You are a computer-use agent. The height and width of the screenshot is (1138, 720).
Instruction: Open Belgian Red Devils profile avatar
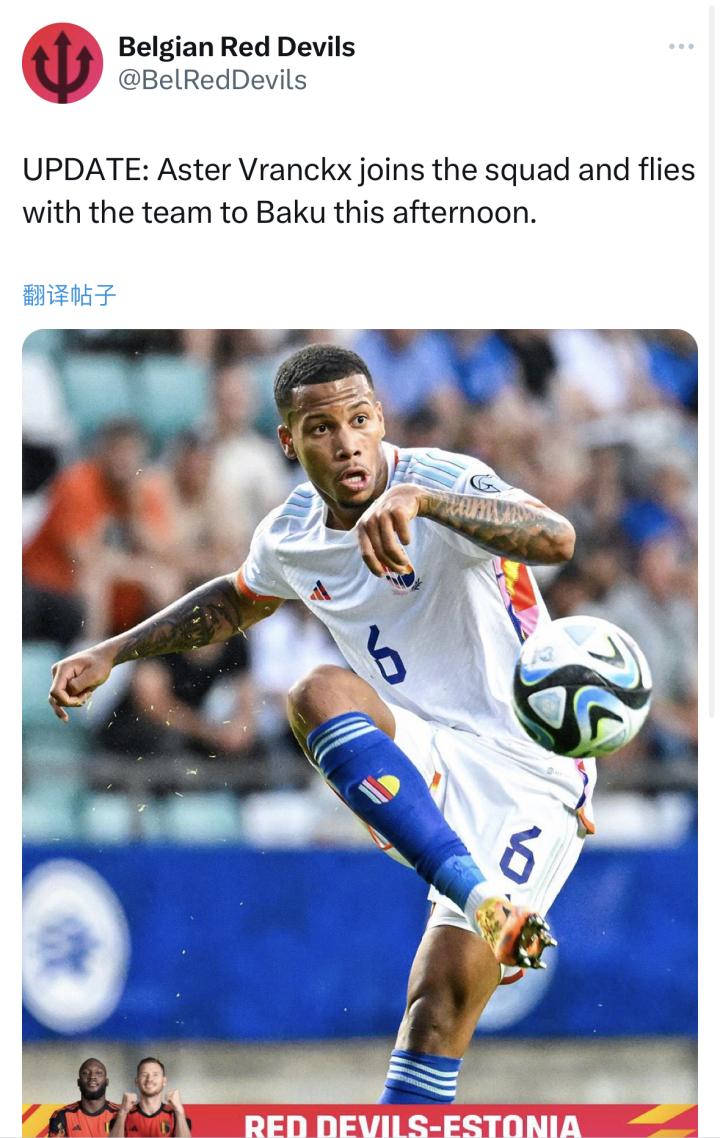click(62, 63)
